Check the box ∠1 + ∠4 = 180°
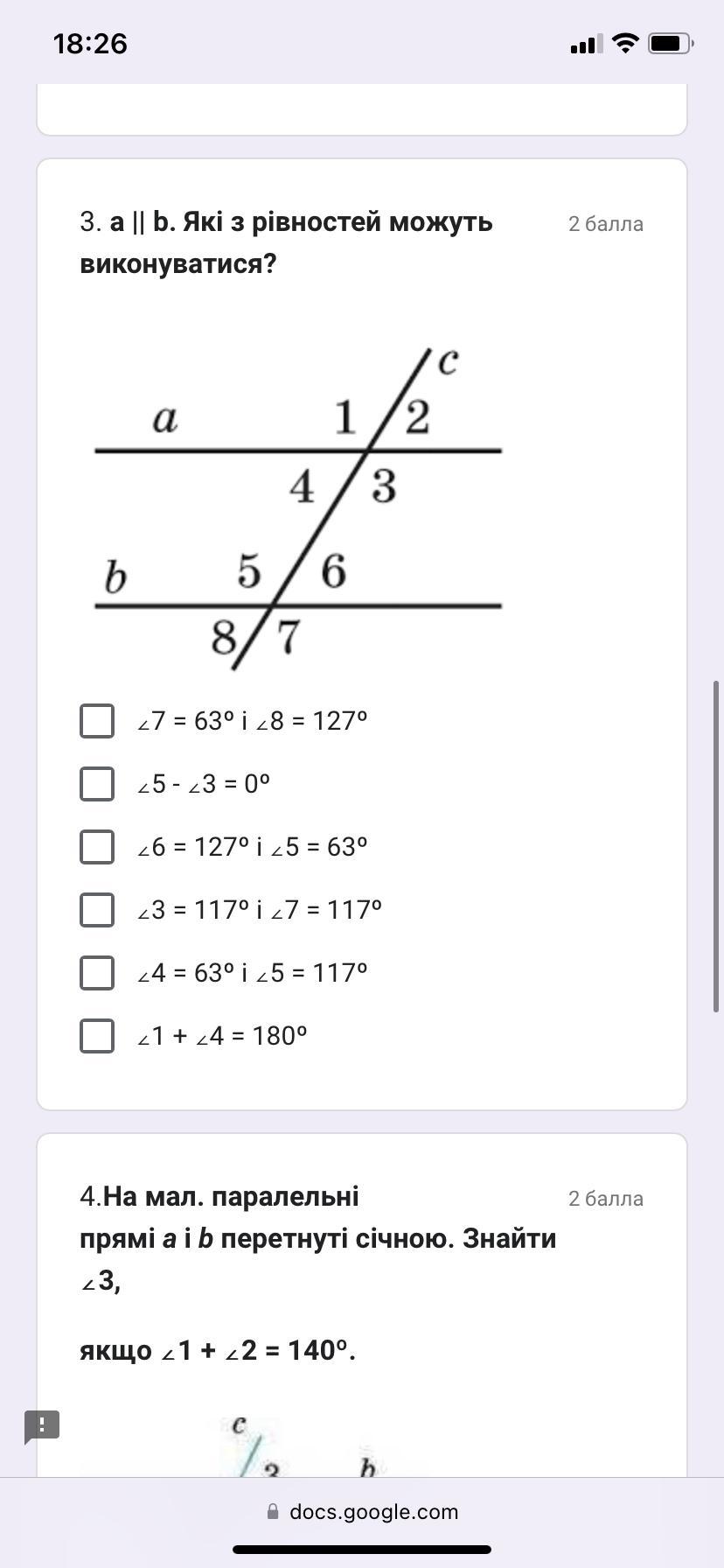This screenshot has width=724, height=1568. (97, 1036)
